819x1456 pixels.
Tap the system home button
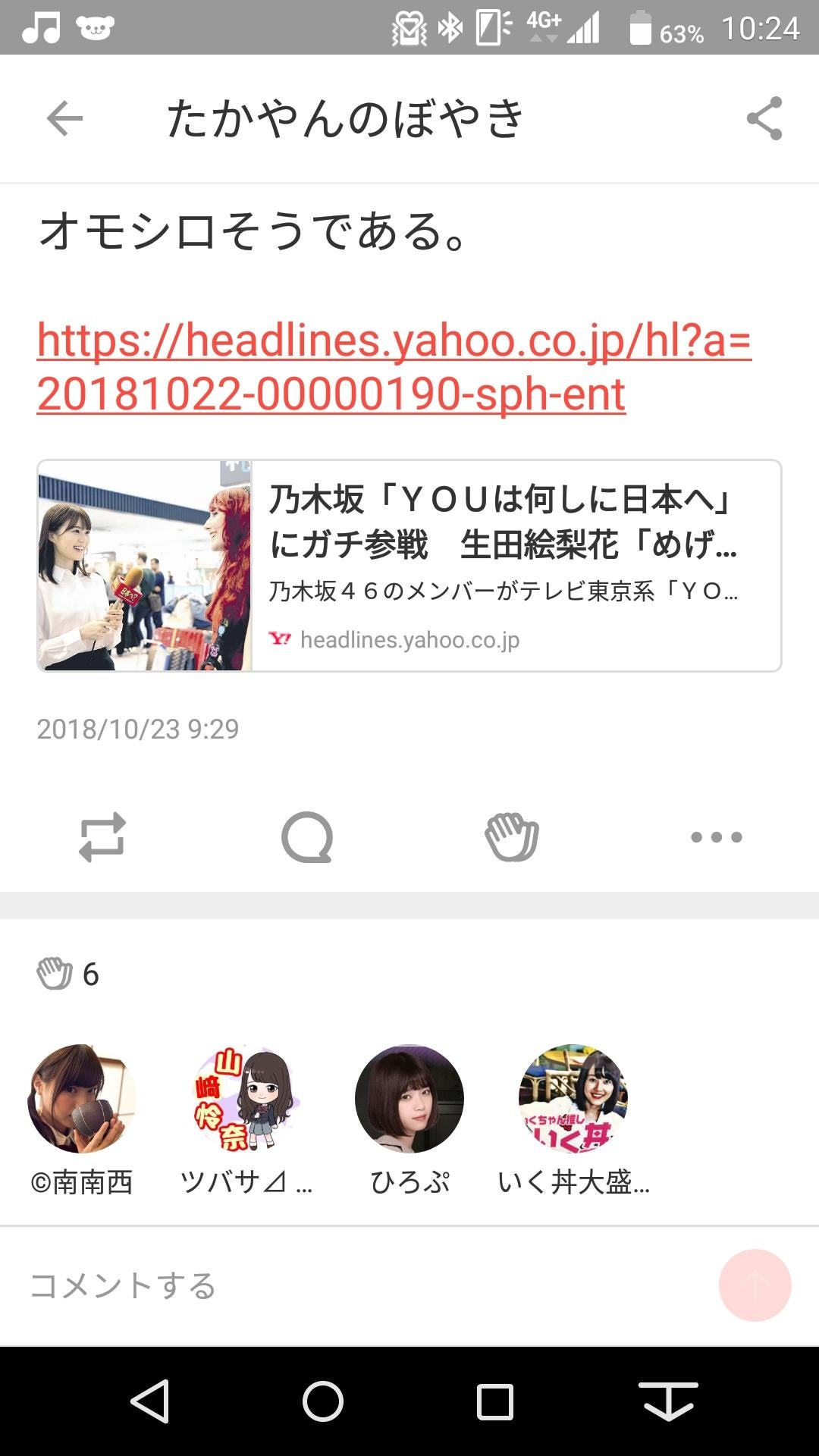click(323, 1401)
